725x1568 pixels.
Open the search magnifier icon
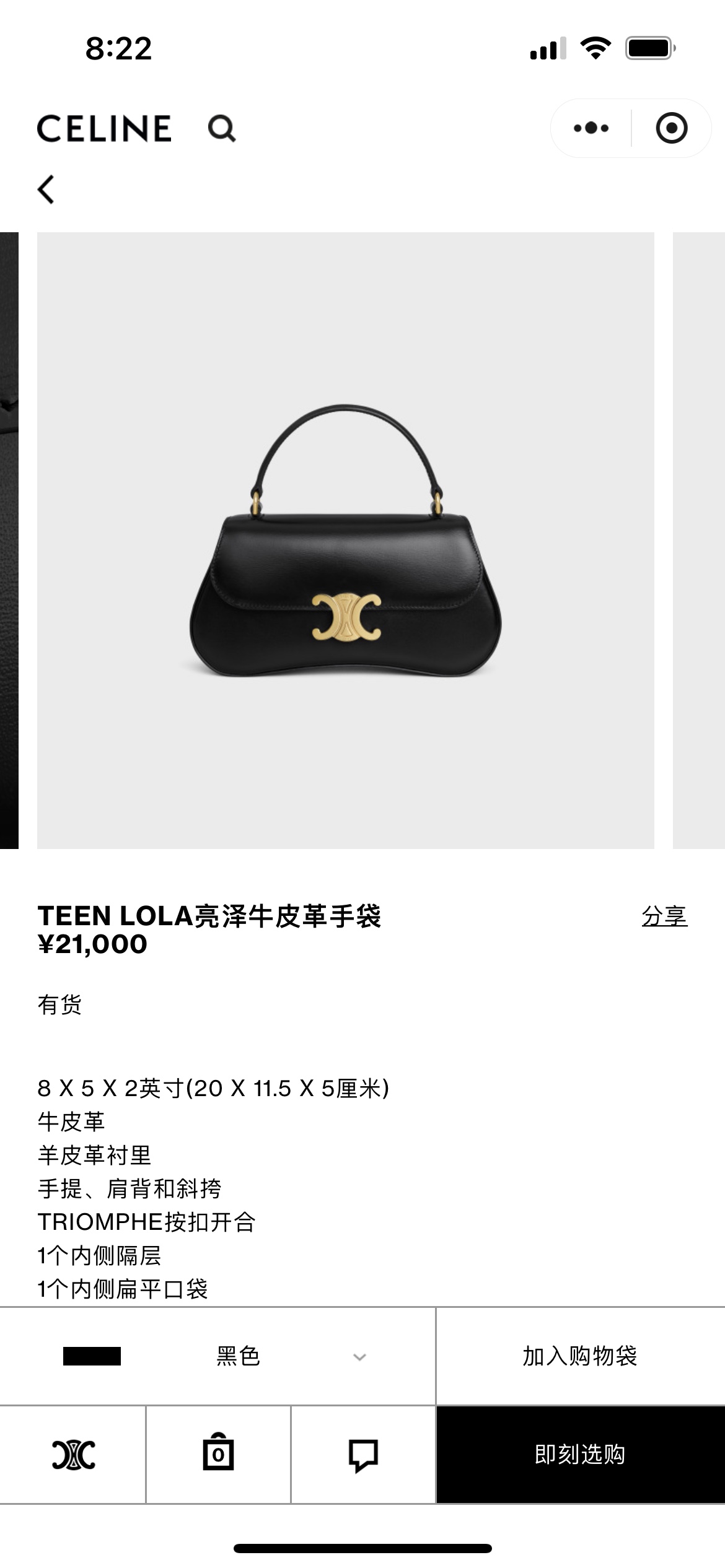point(222,129)
